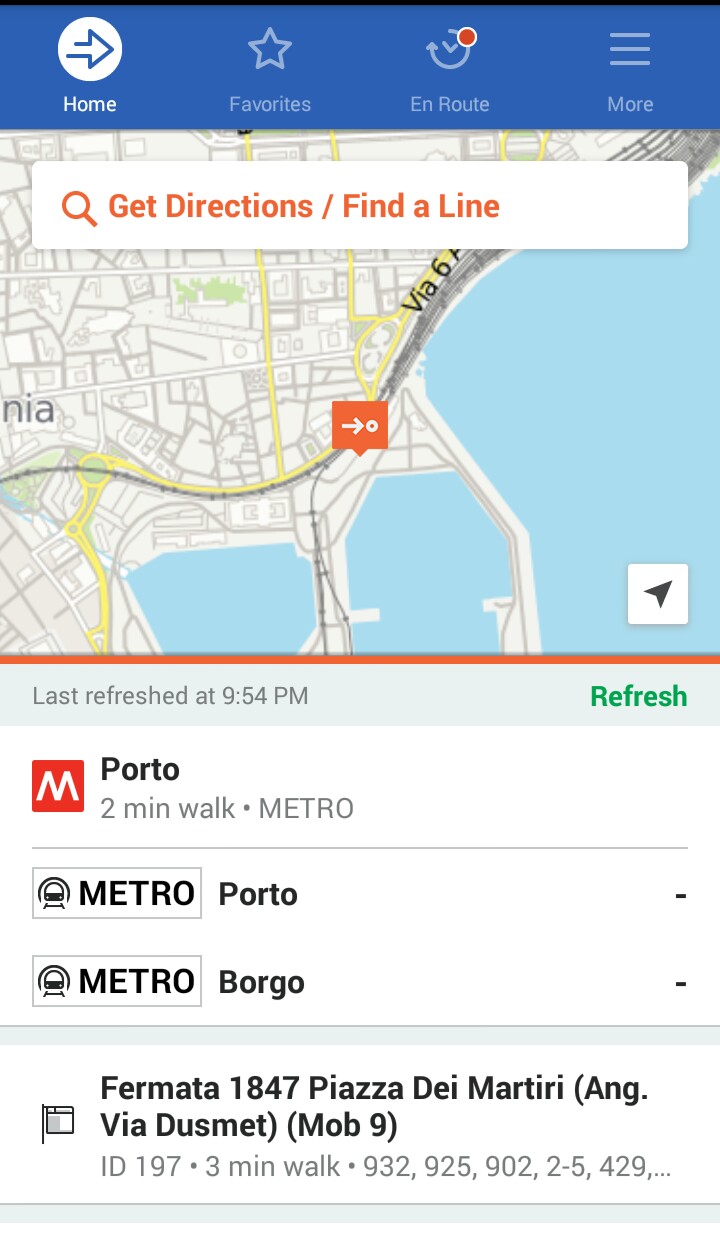Tap Get Directions / Find a Line search
This screenshot has height=1235, width=720.
coord(360,206)
